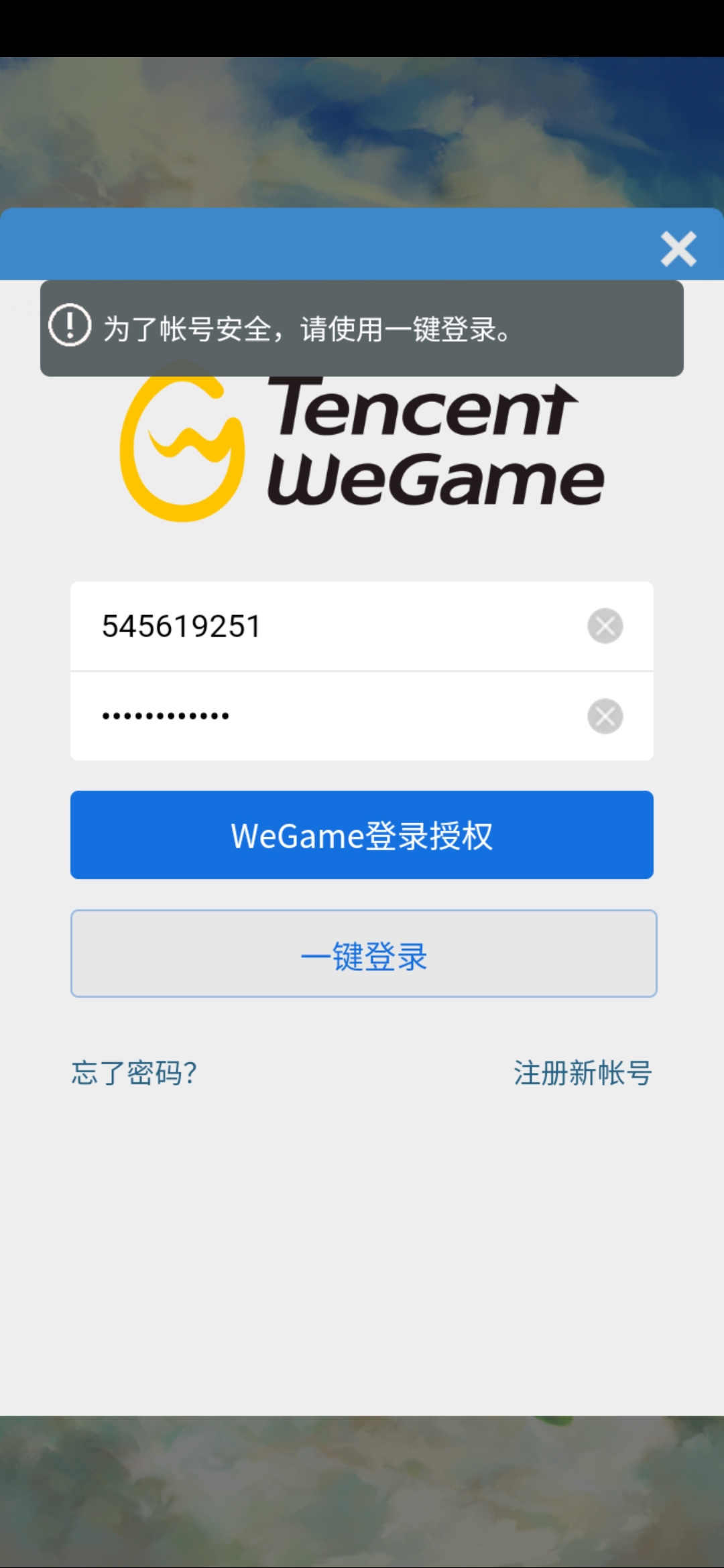Close the WeGame login dialog
Screen dimensions: 724x1568
678,249
